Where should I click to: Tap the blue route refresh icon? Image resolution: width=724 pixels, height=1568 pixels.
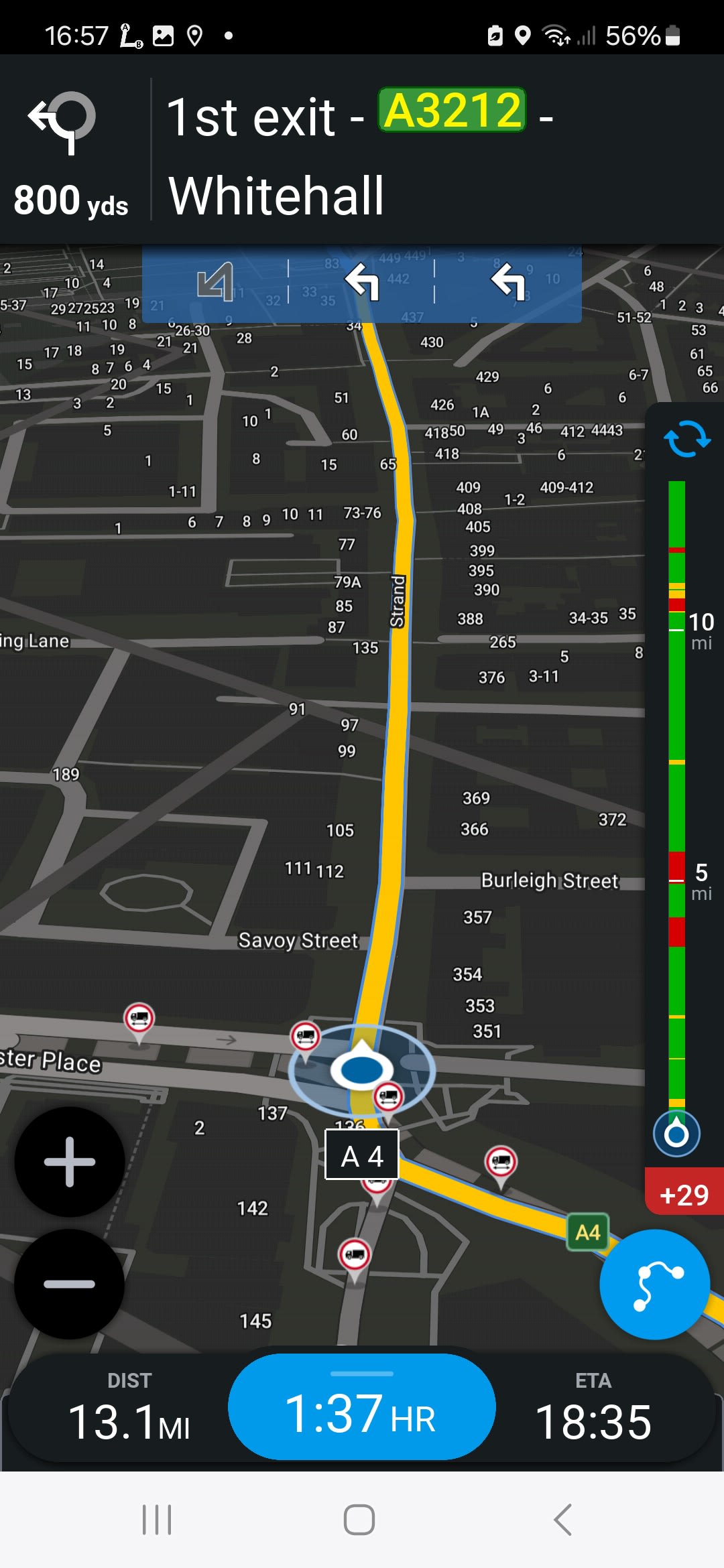point(686,439)
